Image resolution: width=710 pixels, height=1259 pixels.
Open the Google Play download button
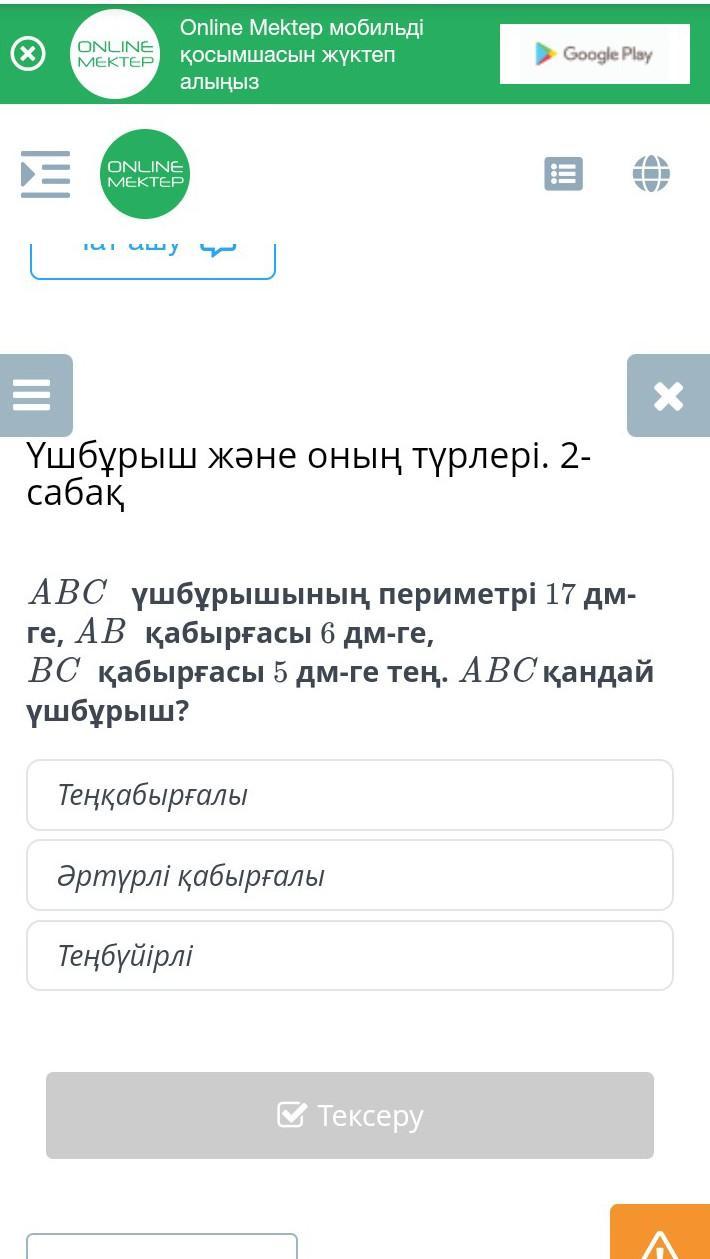pos(595,54)
